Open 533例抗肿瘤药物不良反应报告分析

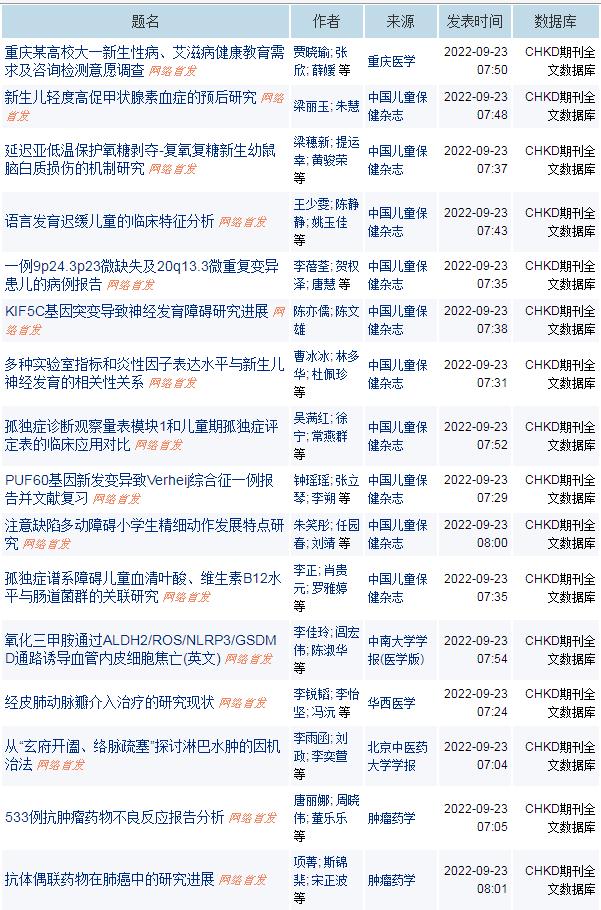pos(114,817)
